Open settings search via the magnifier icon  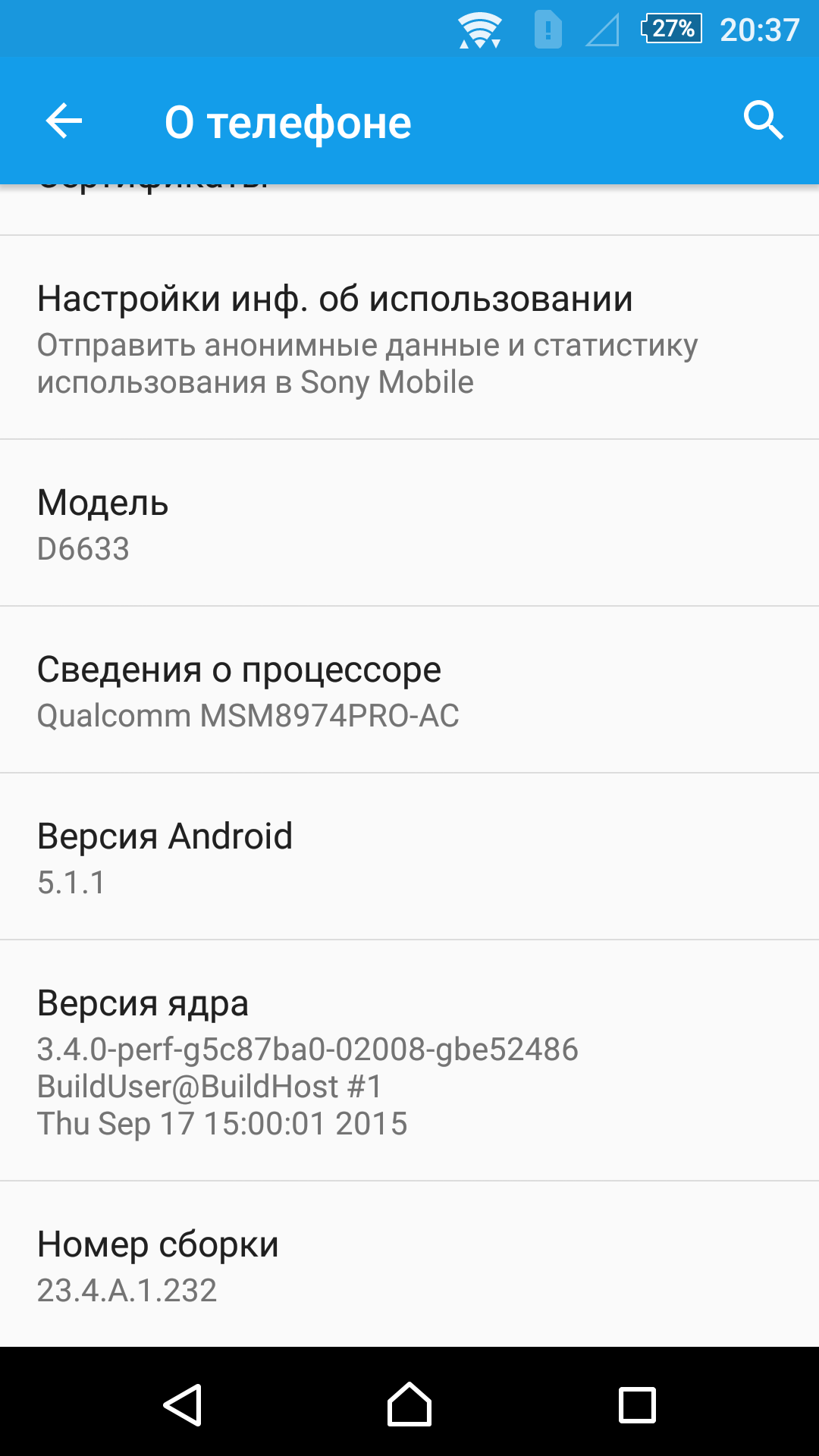[763, 121]
